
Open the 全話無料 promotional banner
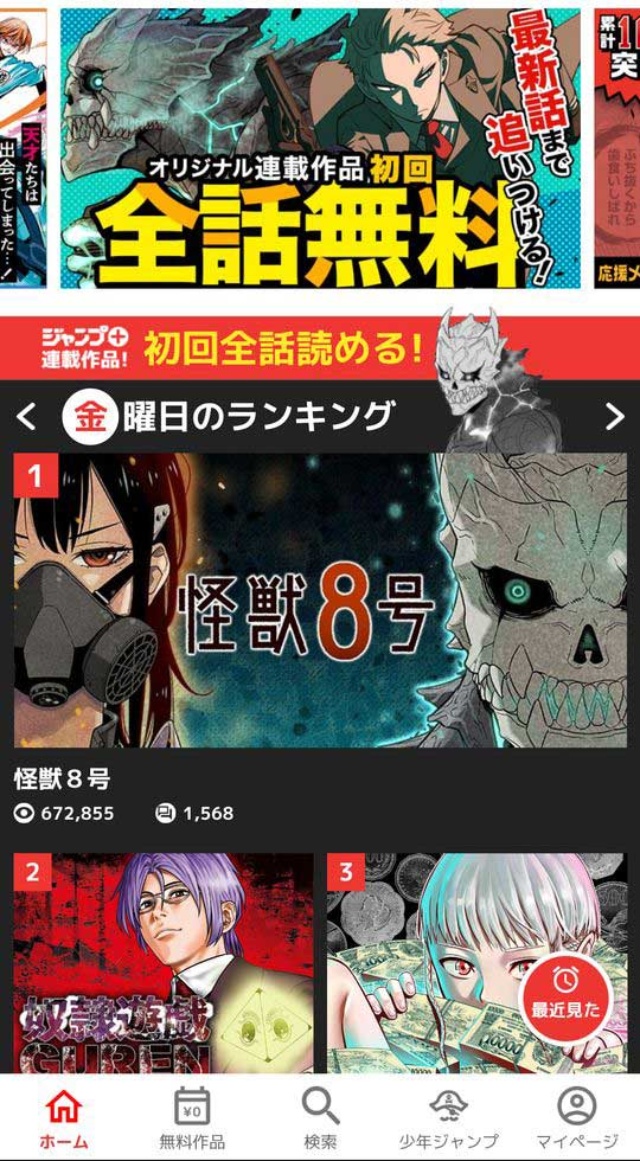pos(320,150)
